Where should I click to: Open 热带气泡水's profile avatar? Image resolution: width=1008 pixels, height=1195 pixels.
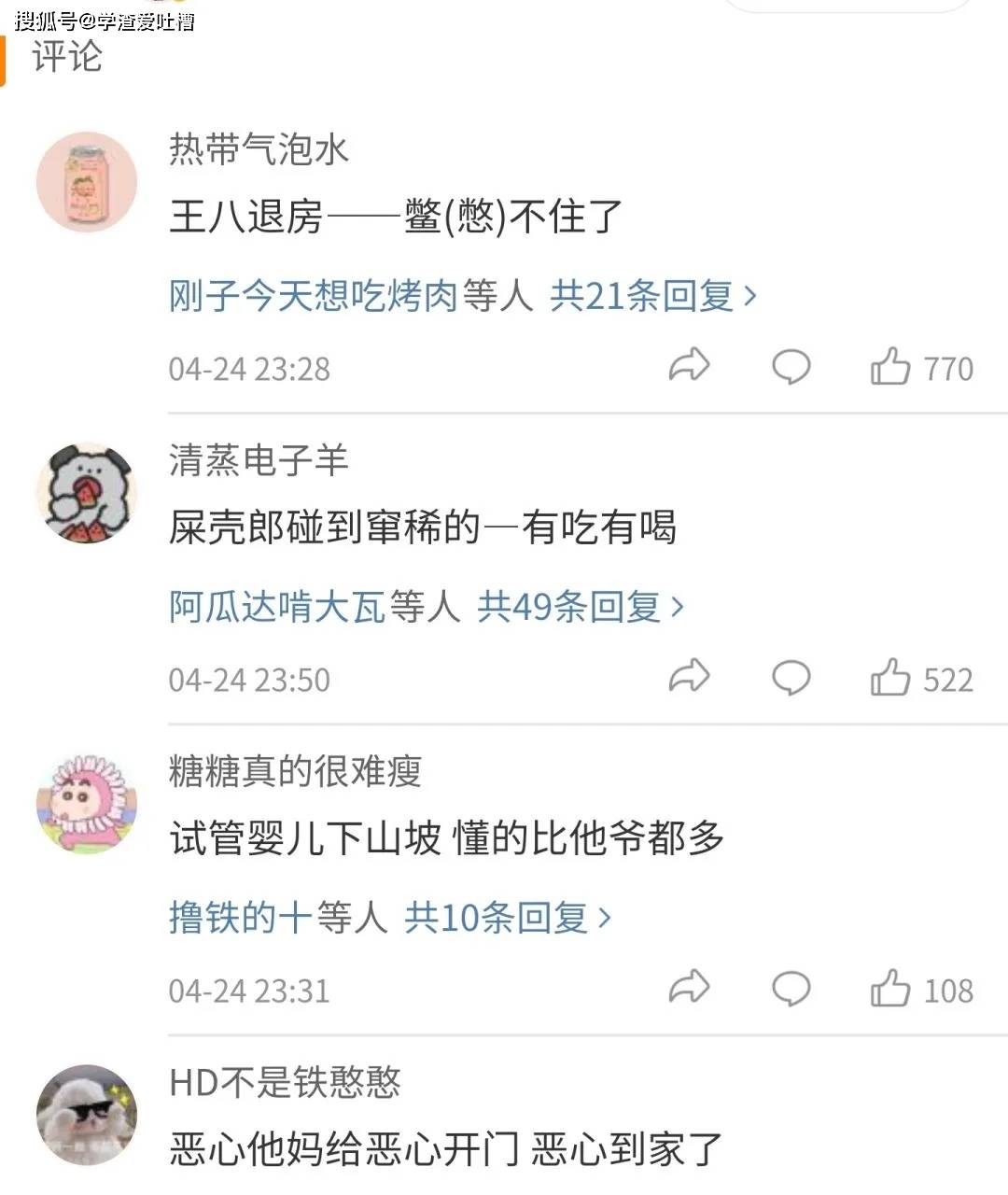[x=87, y=181]
